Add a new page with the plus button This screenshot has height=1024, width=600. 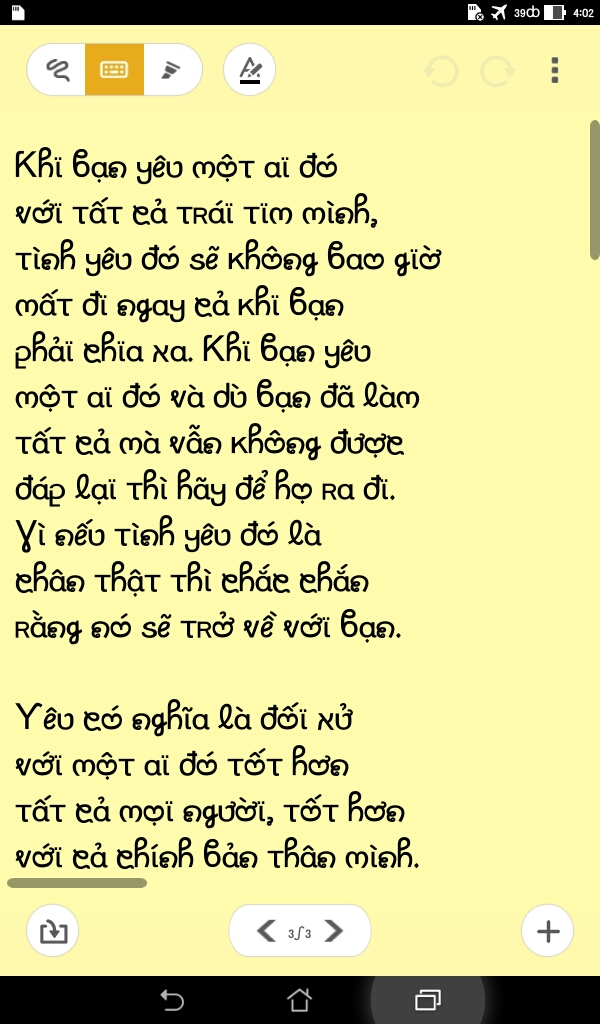click(547, 931)
